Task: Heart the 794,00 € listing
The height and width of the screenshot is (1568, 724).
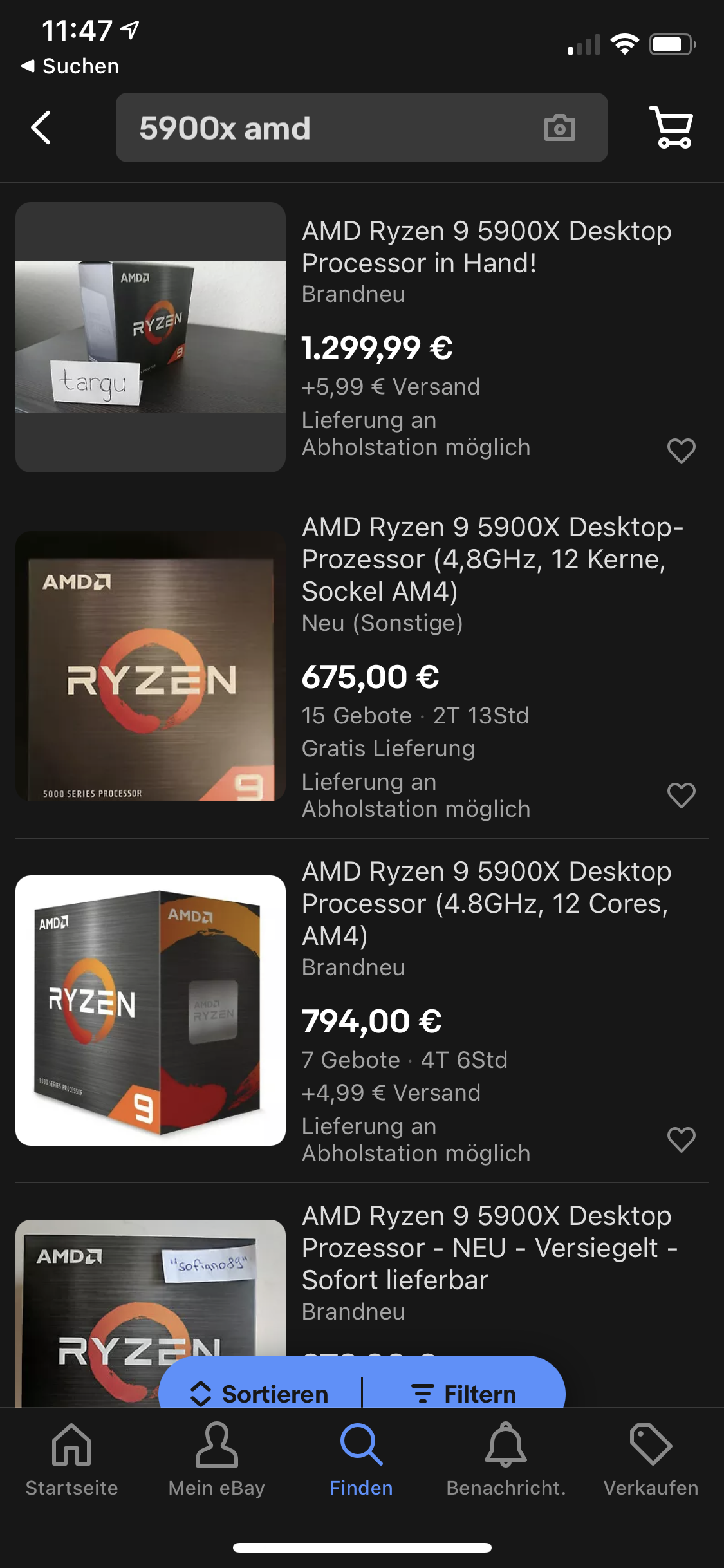Action: 682,1139
